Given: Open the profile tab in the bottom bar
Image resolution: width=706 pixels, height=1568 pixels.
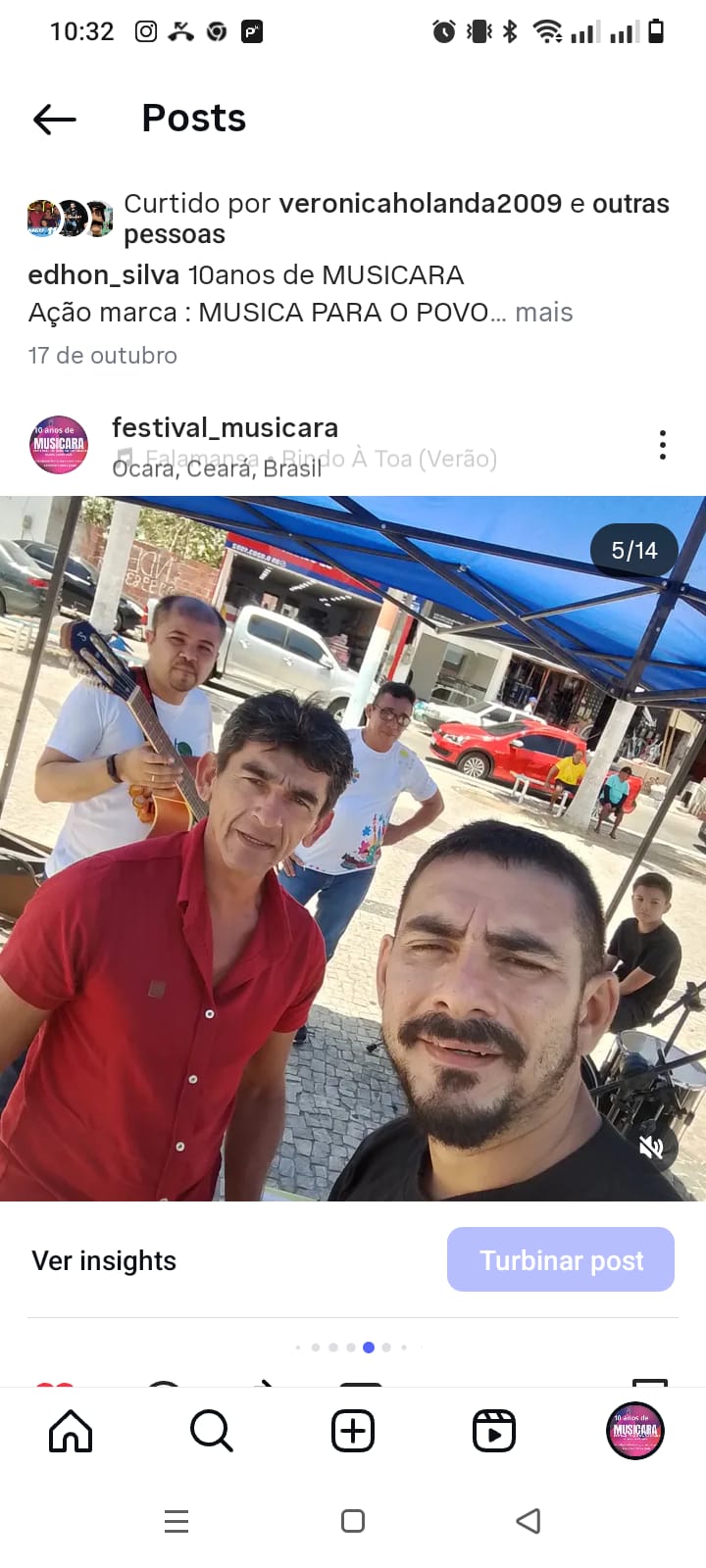Looking at the screenshot, I should 635,1431.
